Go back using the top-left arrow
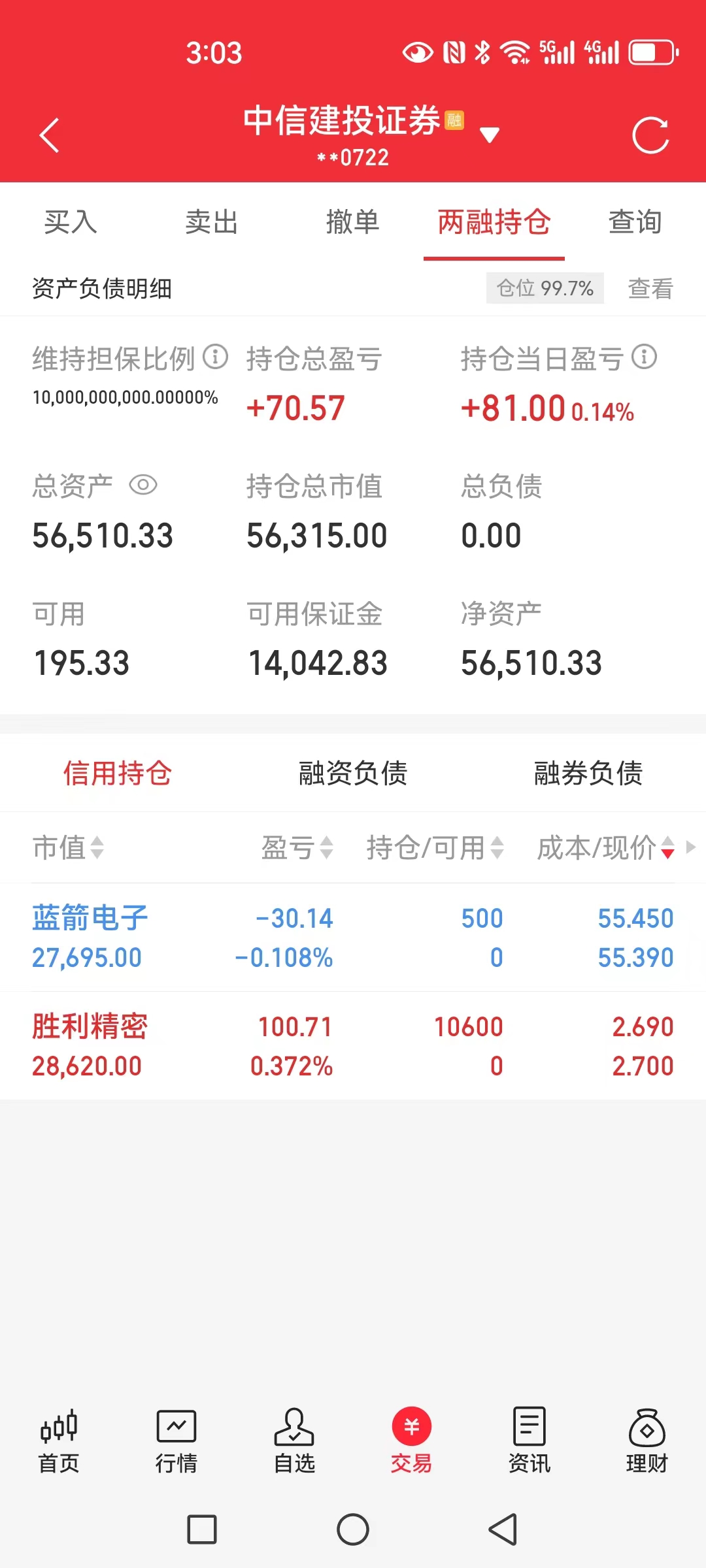Screen dimensions: 706x1568 coord(50,135)
